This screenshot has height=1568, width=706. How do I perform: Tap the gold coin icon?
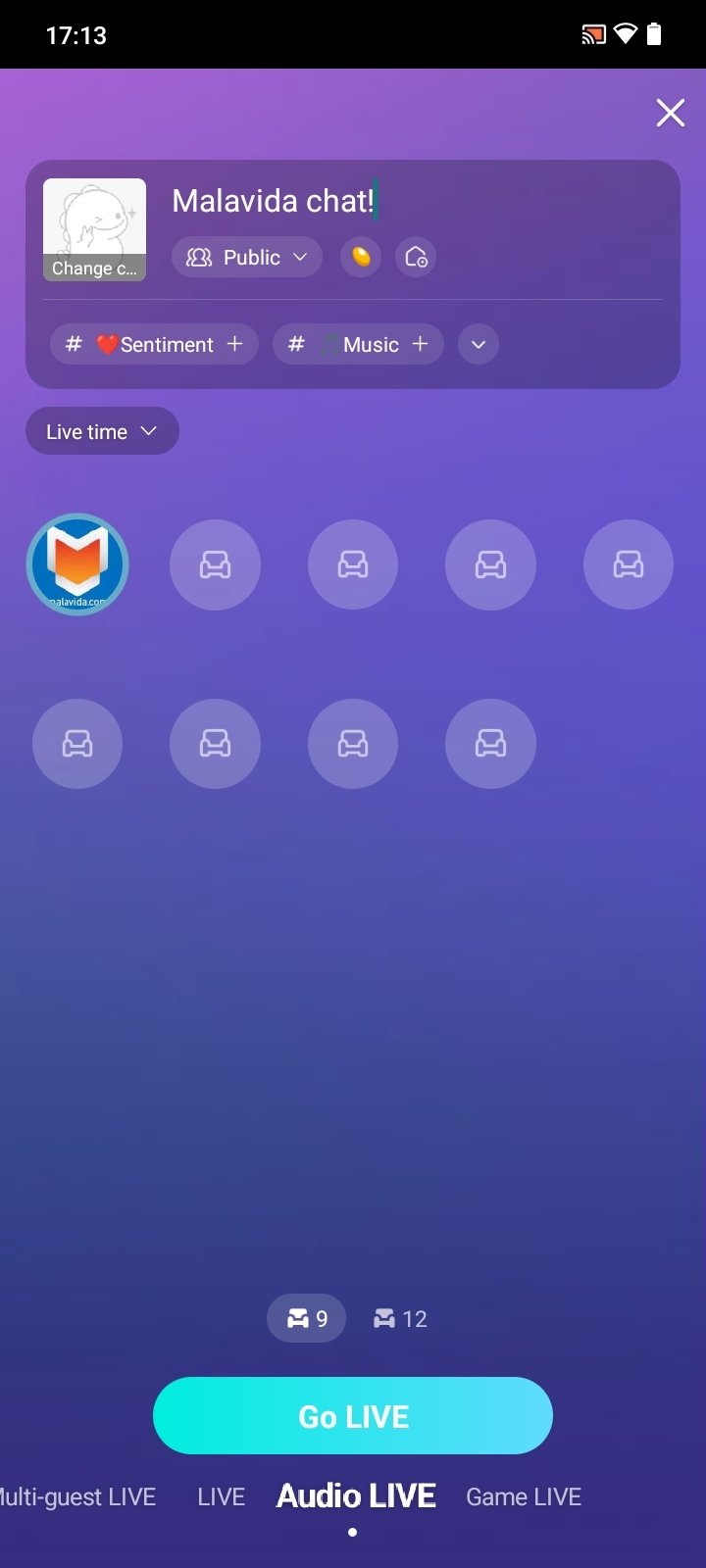tap(361, 258)
